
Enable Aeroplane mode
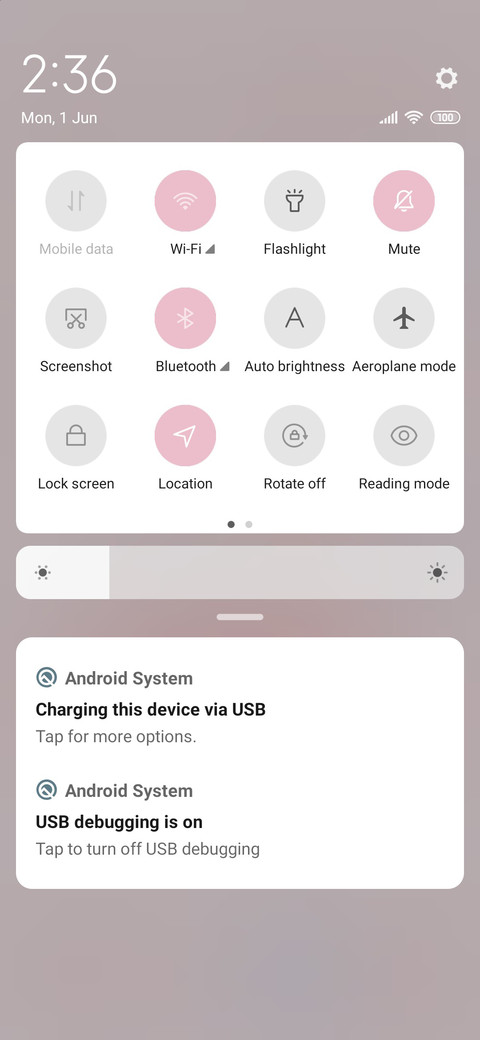click(x=404, y=318)
